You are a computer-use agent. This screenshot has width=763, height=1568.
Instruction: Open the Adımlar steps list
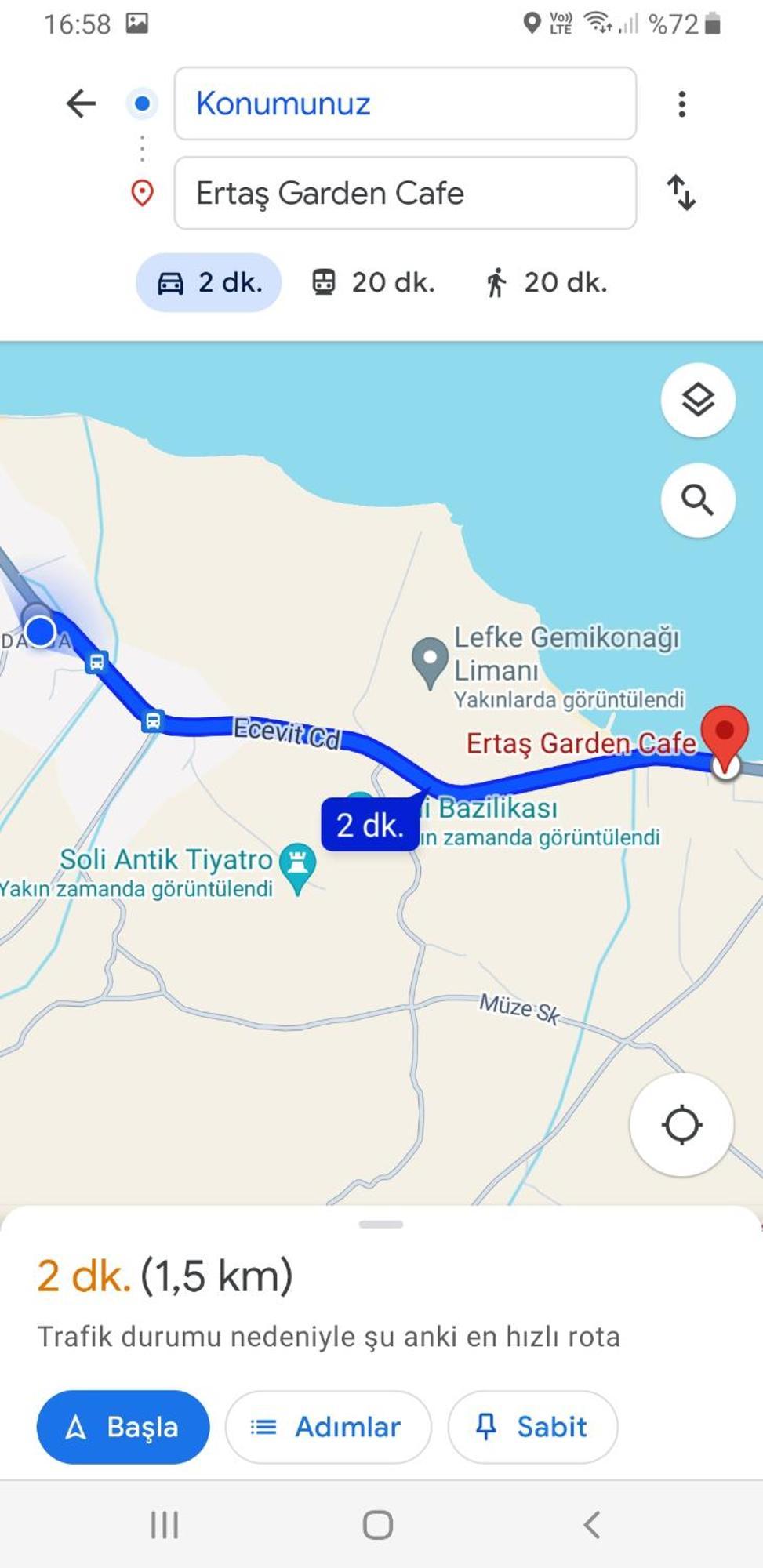328,1427
